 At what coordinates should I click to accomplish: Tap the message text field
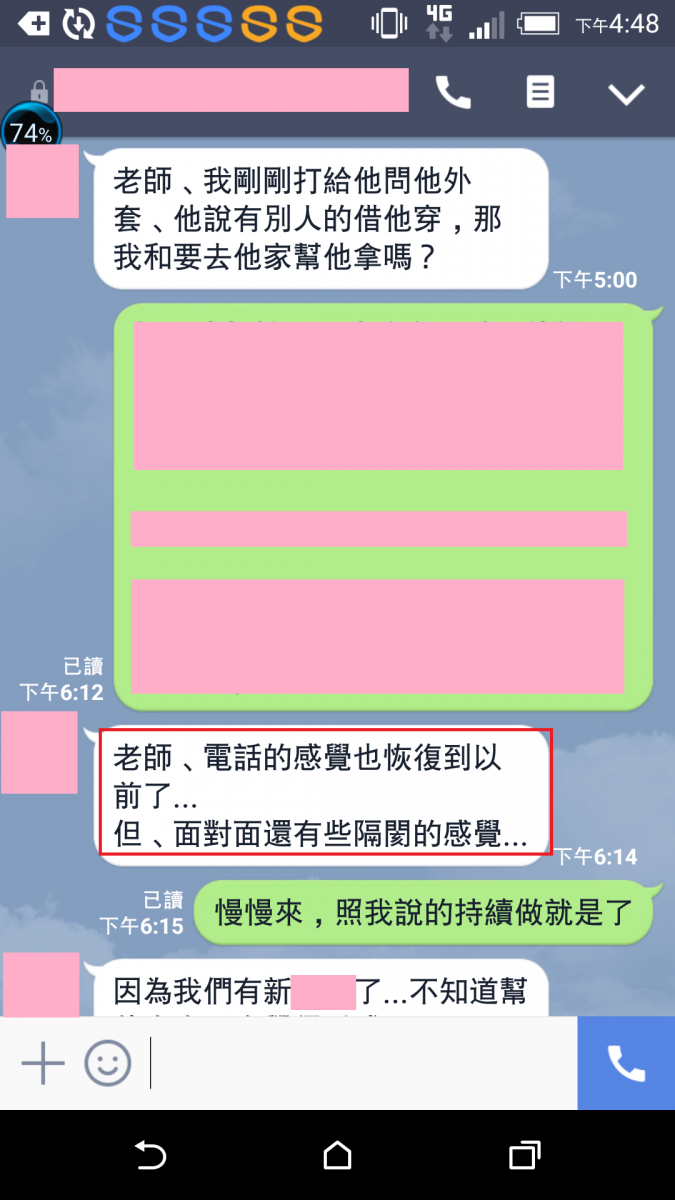[x=360, y=1062]
